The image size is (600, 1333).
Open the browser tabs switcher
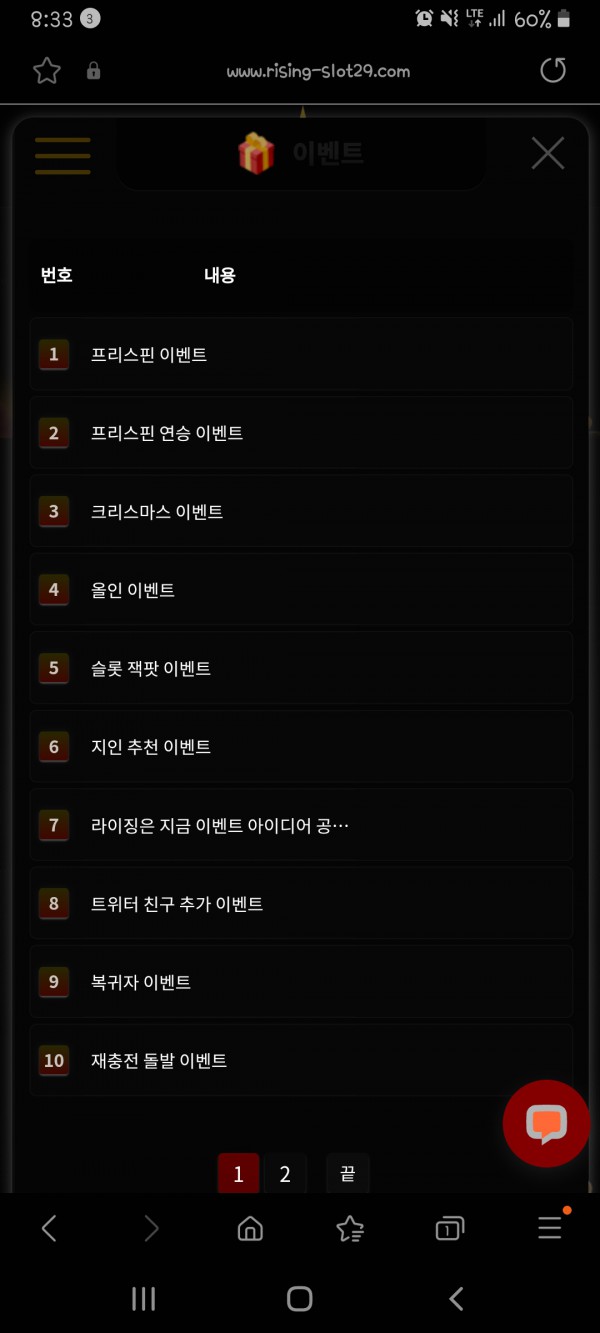click(449, 1229)
